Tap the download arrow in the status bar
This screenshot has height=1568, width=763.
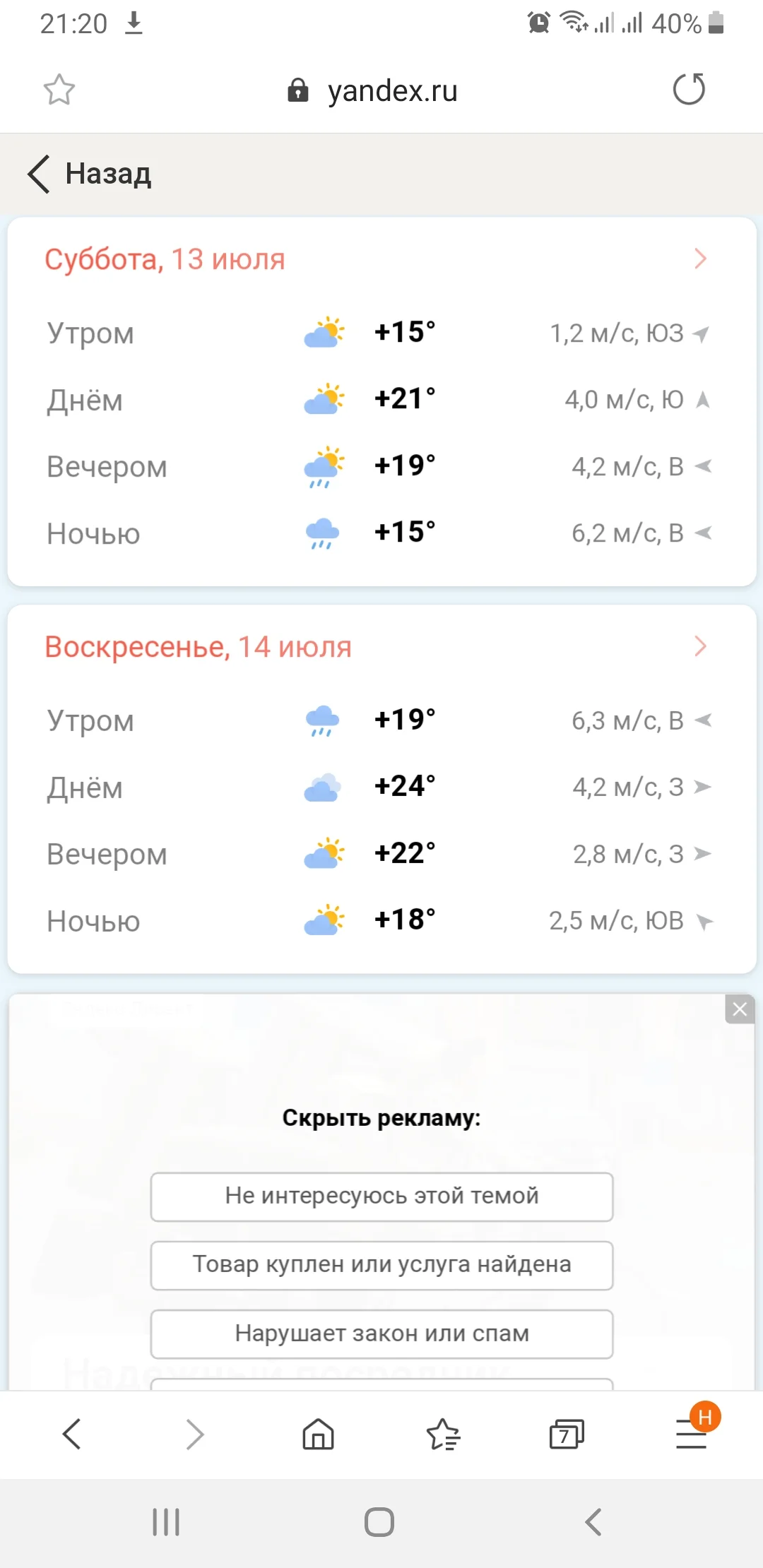click(x=134, y=23)
